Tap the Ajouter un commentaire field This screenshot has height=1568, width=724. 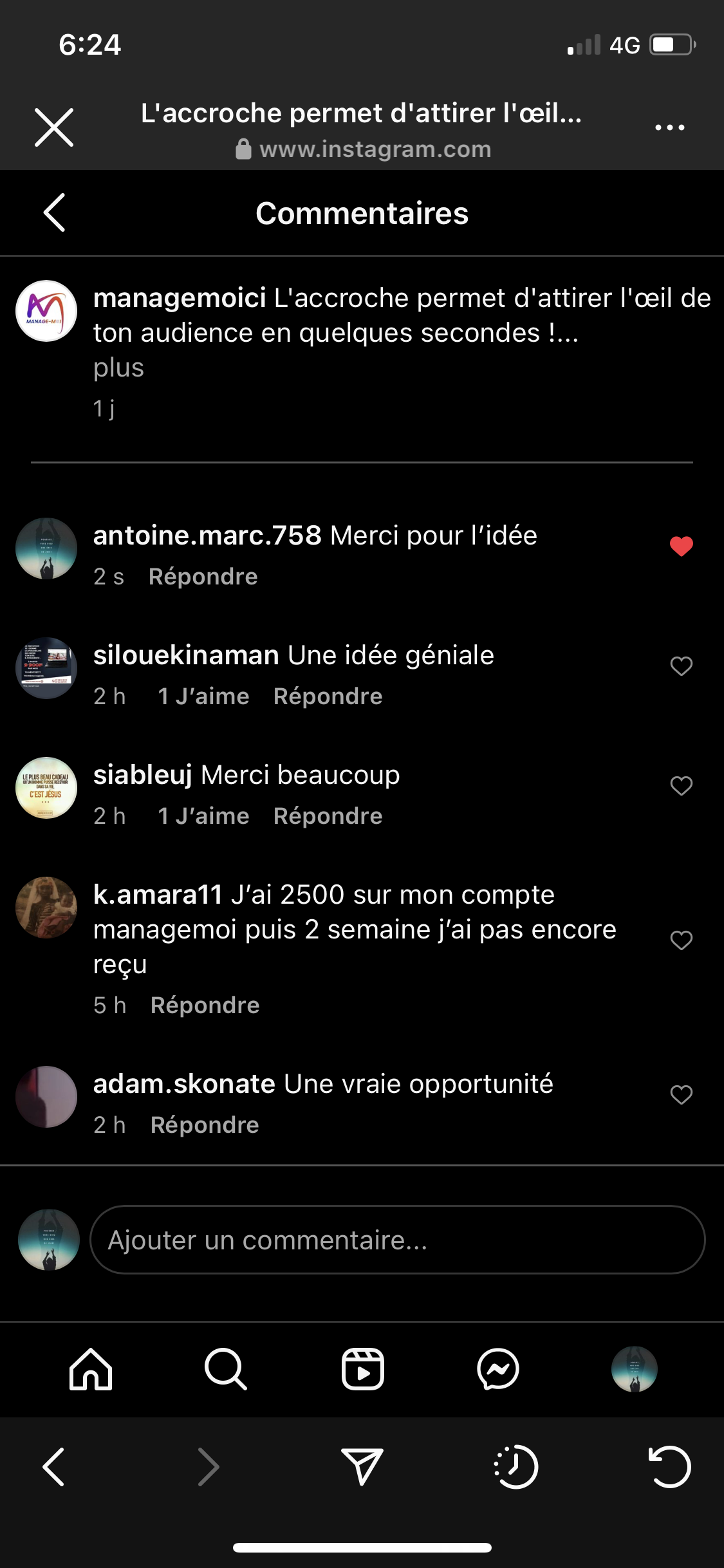click(397, 1240)
